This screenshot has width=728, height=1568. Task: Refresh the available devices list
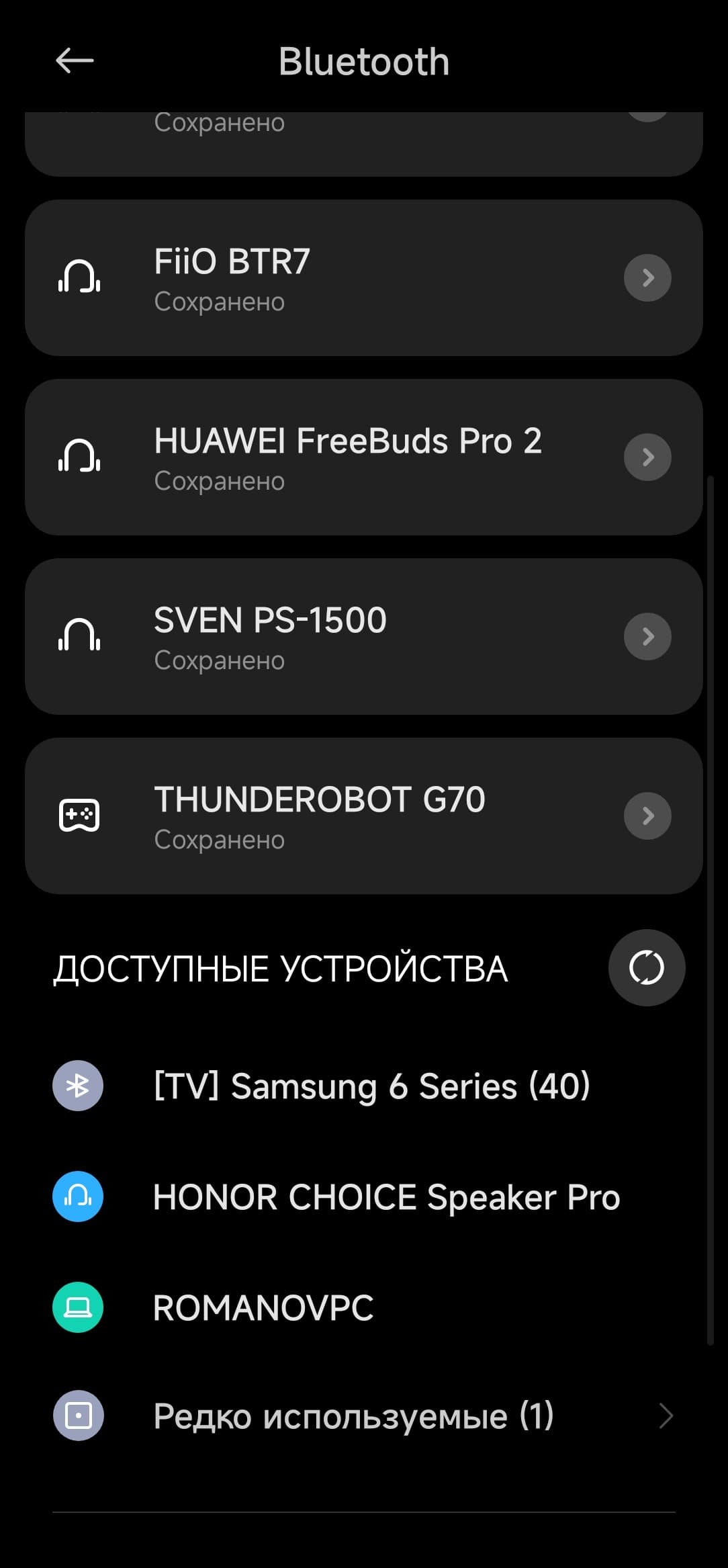pyautogui.click(x=646, y=968)
